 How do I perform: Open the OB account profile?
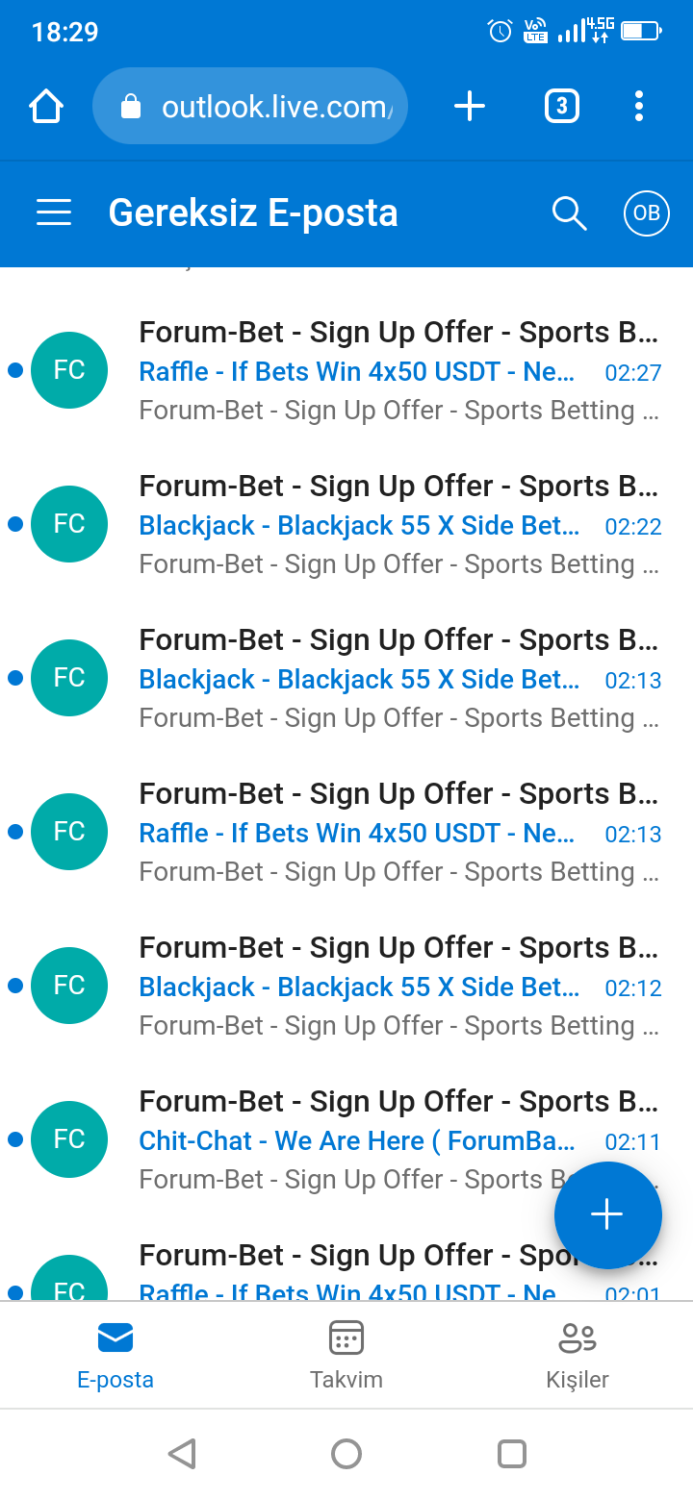pos(646,213)
